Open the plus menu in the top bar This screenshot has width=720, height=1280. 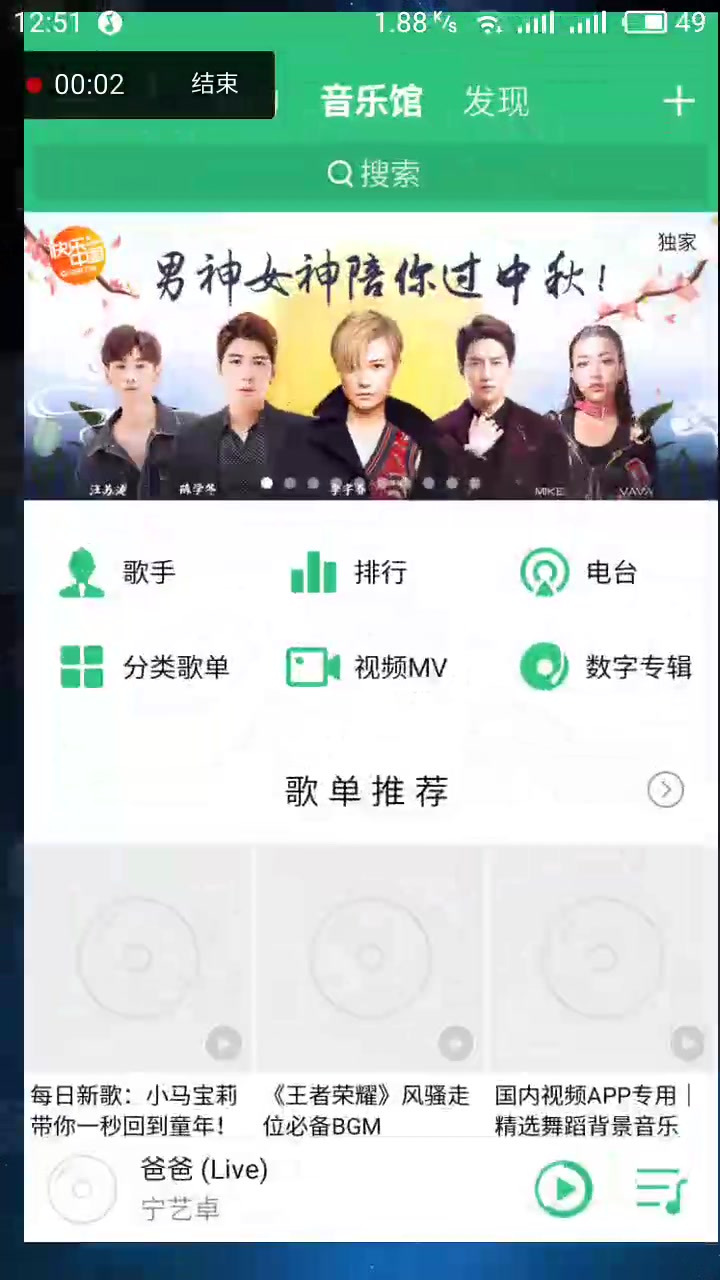[x=678, y=101]
